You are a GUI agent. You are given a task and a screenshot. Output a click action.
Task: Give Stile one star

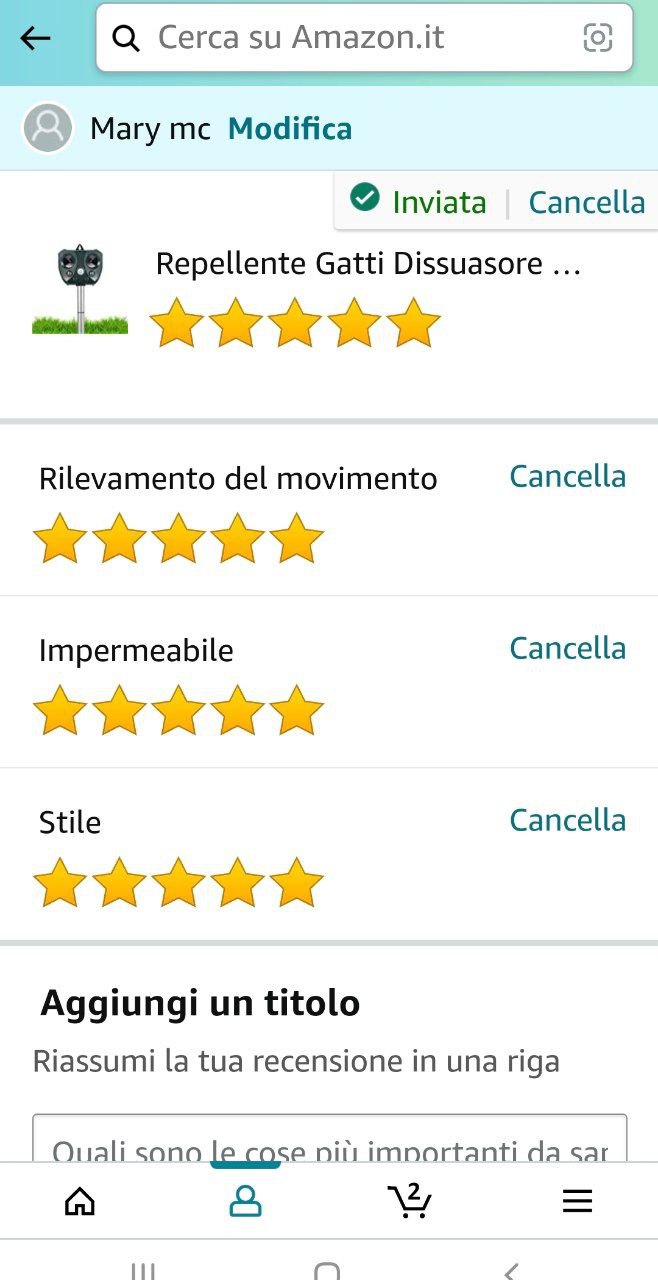60,882
